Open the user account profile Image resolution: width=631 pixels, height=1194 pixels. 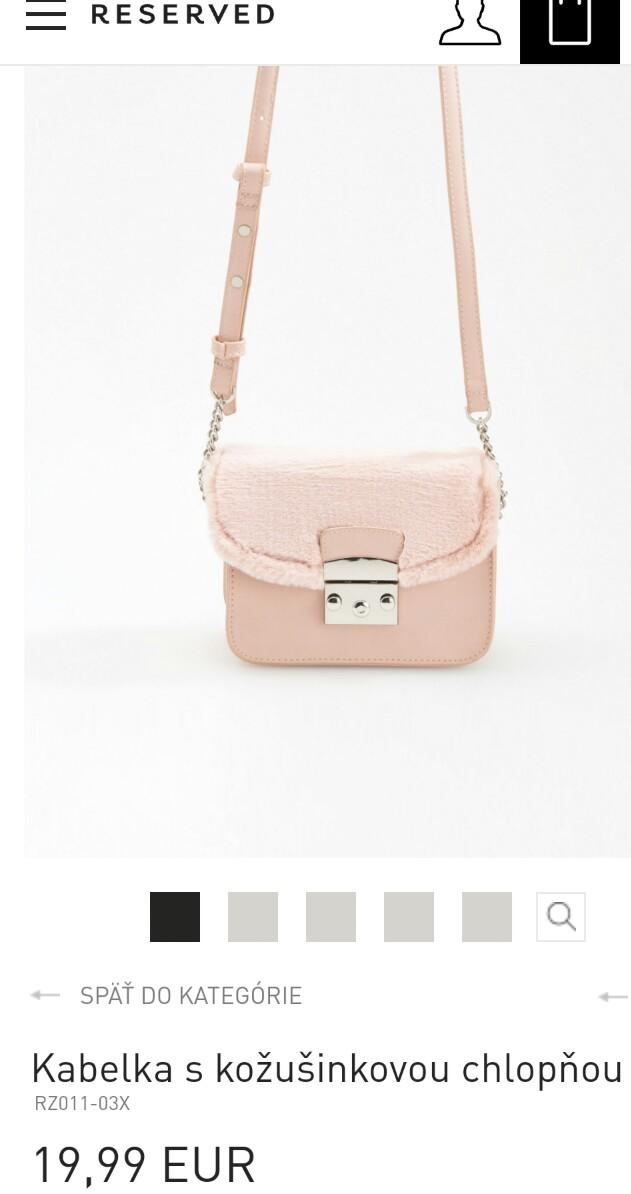click(470, 22)
